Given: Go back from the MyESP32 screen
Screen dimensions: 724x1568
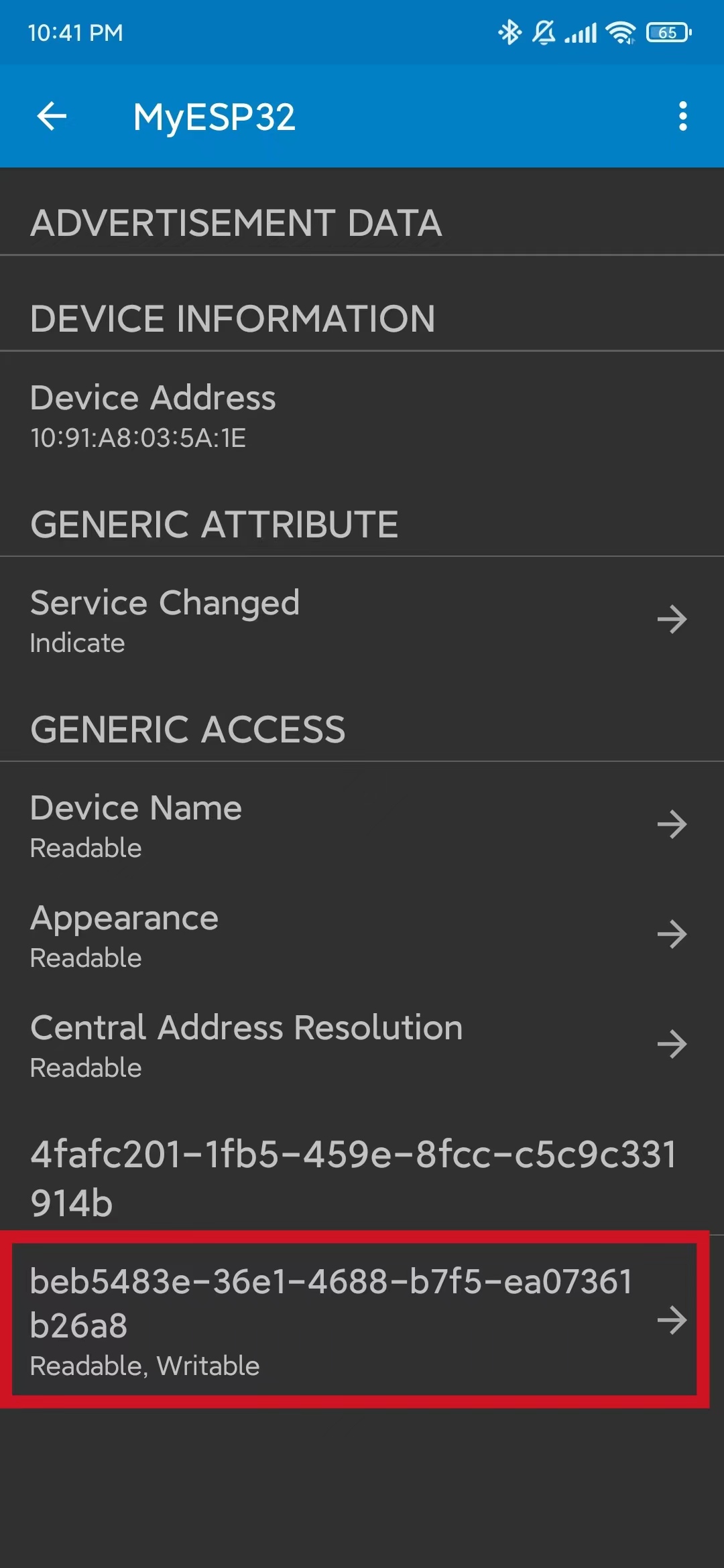Looking at the screenshot, I should click(52, 117).
